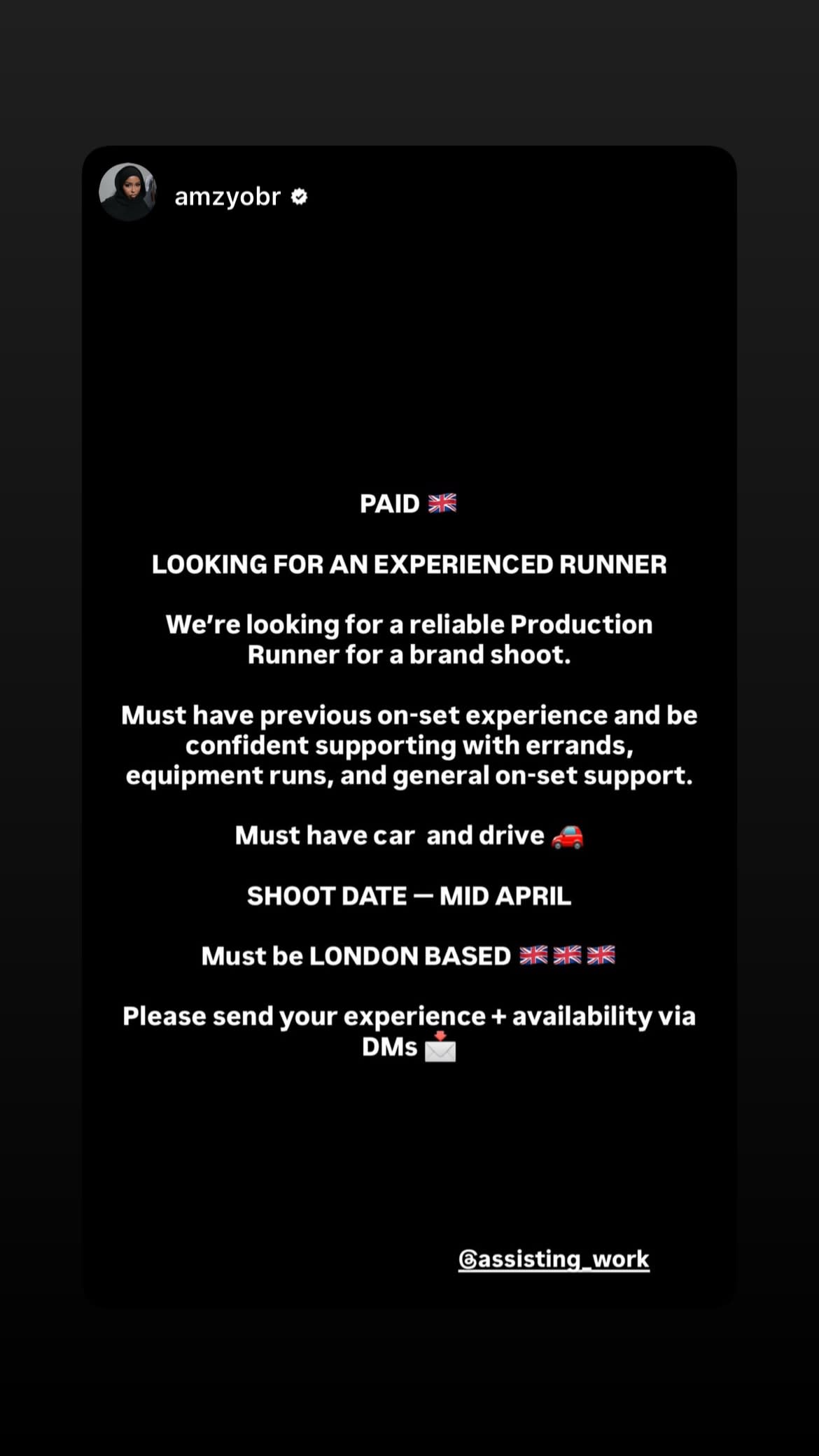Click the envelope emoji next to DMs
Viewport: 819px width, 1456px height.
(440, 1047)
